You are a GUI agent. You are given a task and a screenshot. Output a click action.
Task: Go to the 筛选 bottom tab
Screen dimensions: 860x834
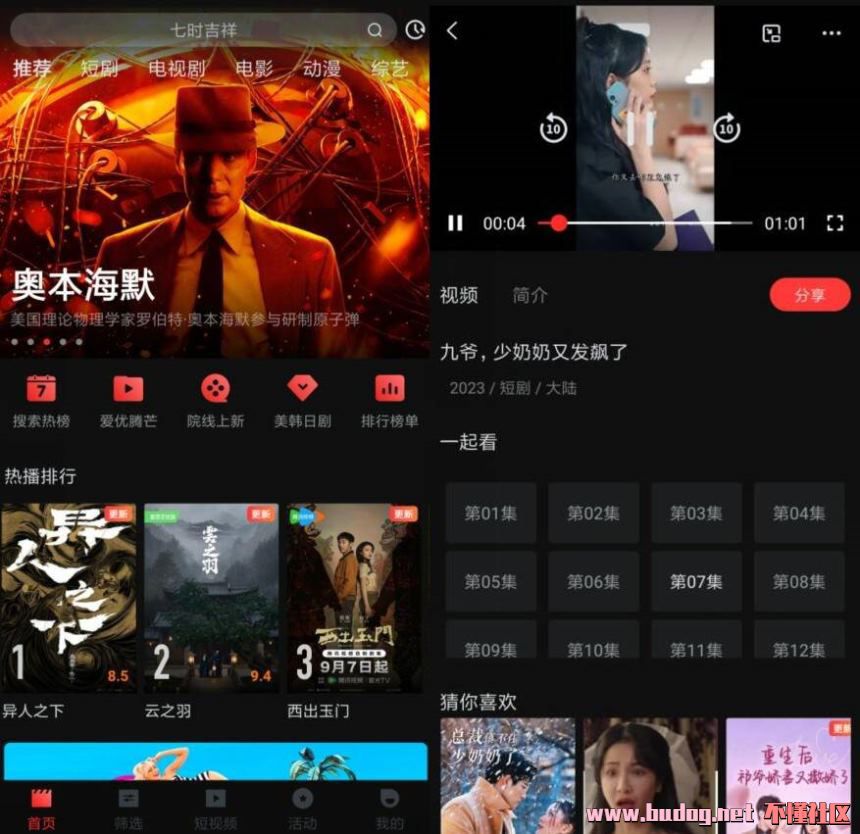[128, 809]
